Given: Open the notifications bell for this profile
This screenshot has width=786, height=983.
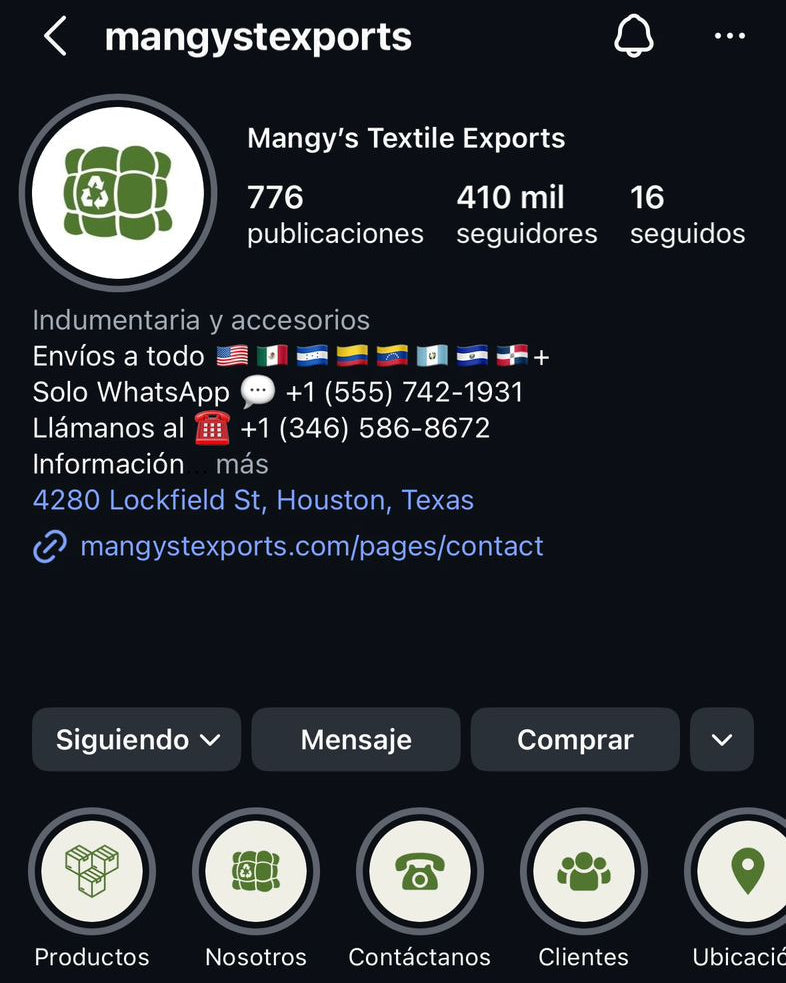Looking at the screenshot, I should tap(632, 37).
